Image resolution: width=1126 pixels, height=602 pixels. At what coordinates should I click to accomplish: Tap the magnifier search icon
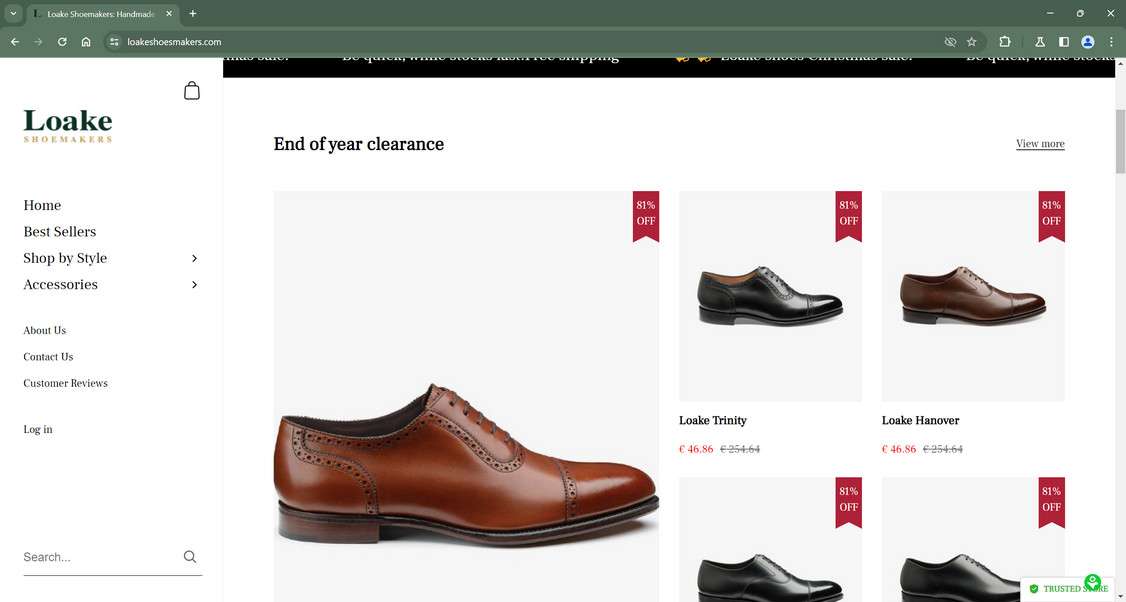click(190, 557)
